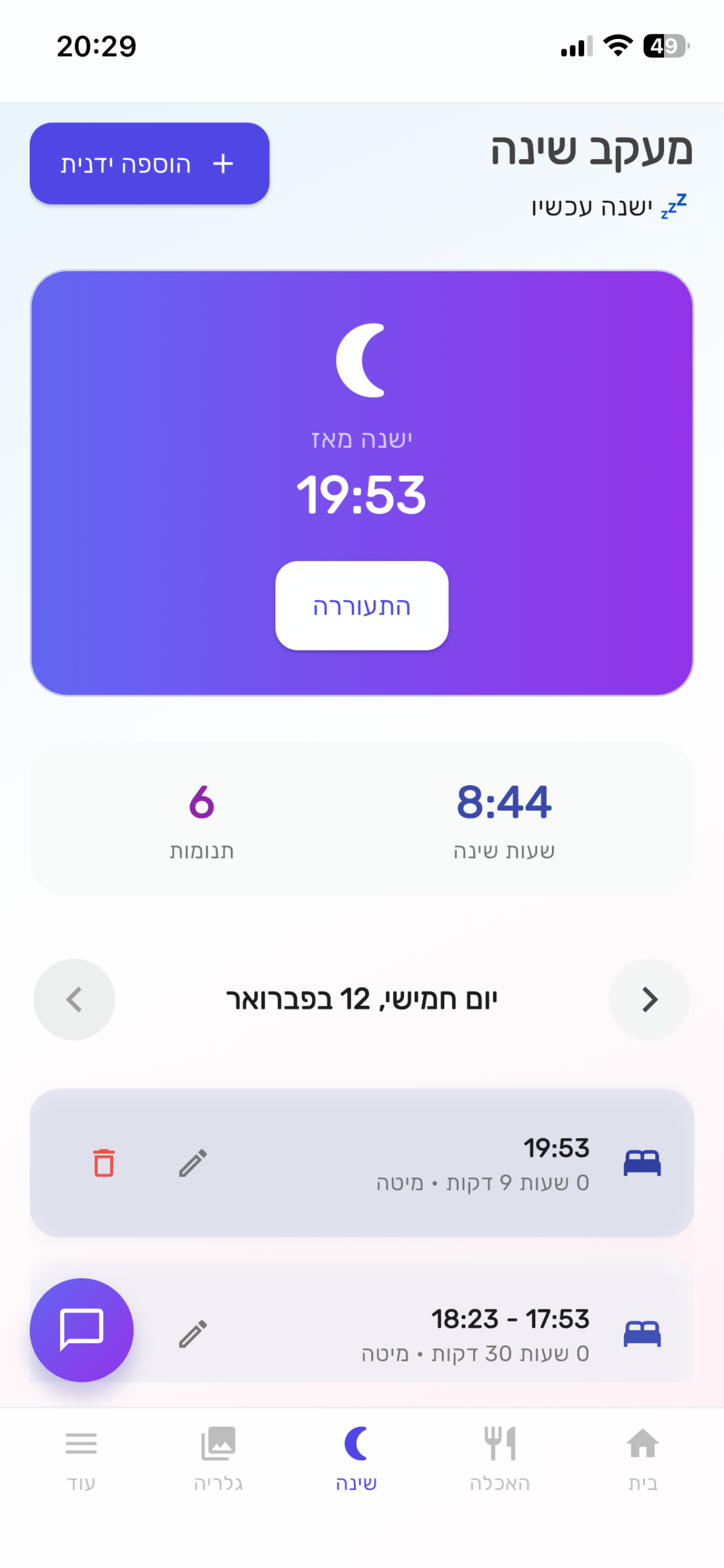The width and height of the screenshot is (724, 1568).
Task: Tap the white moon icon on sleep card
Action: point(361,360)
